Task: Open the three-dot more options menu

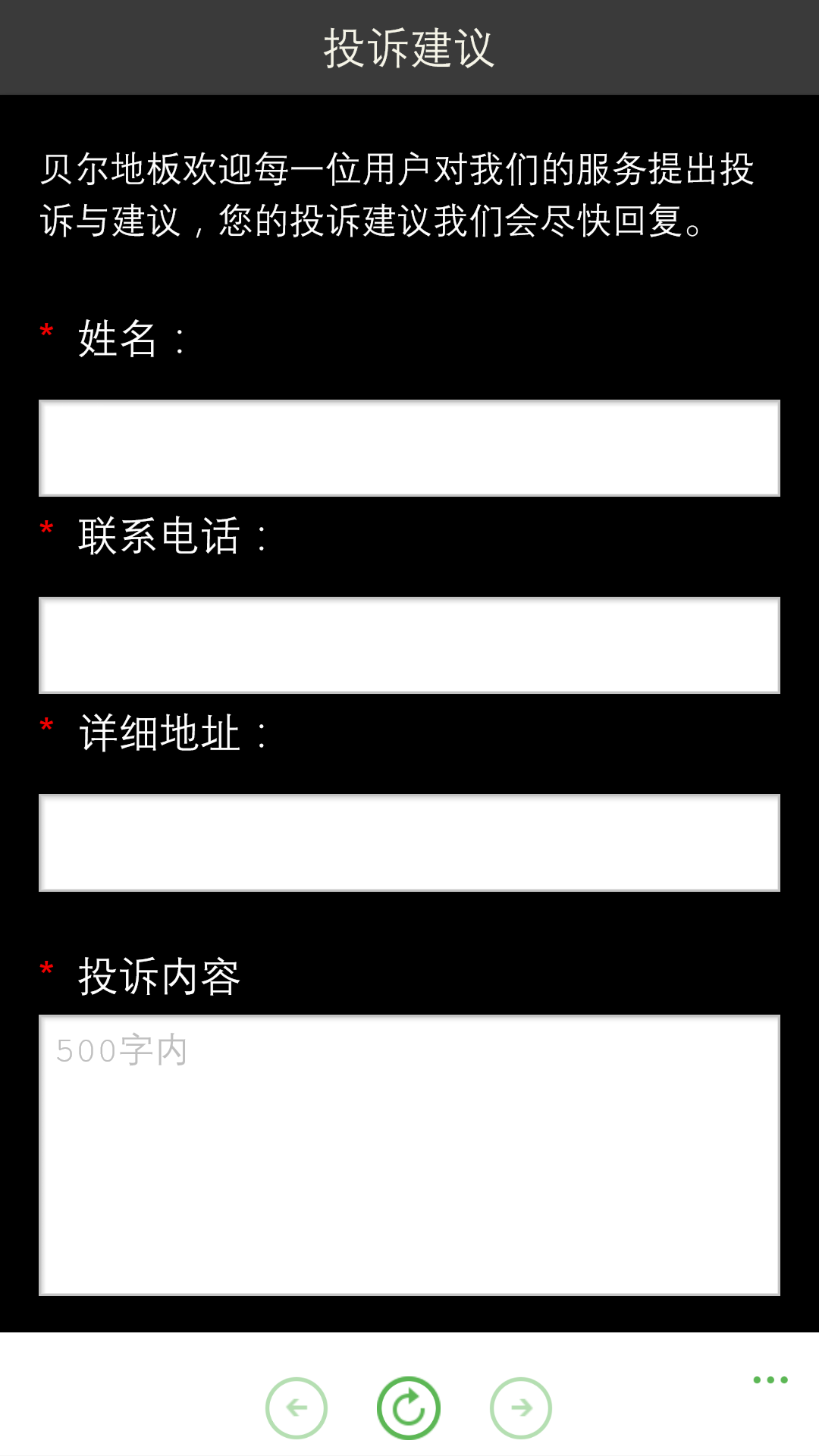Action: tap(770, 1380)
